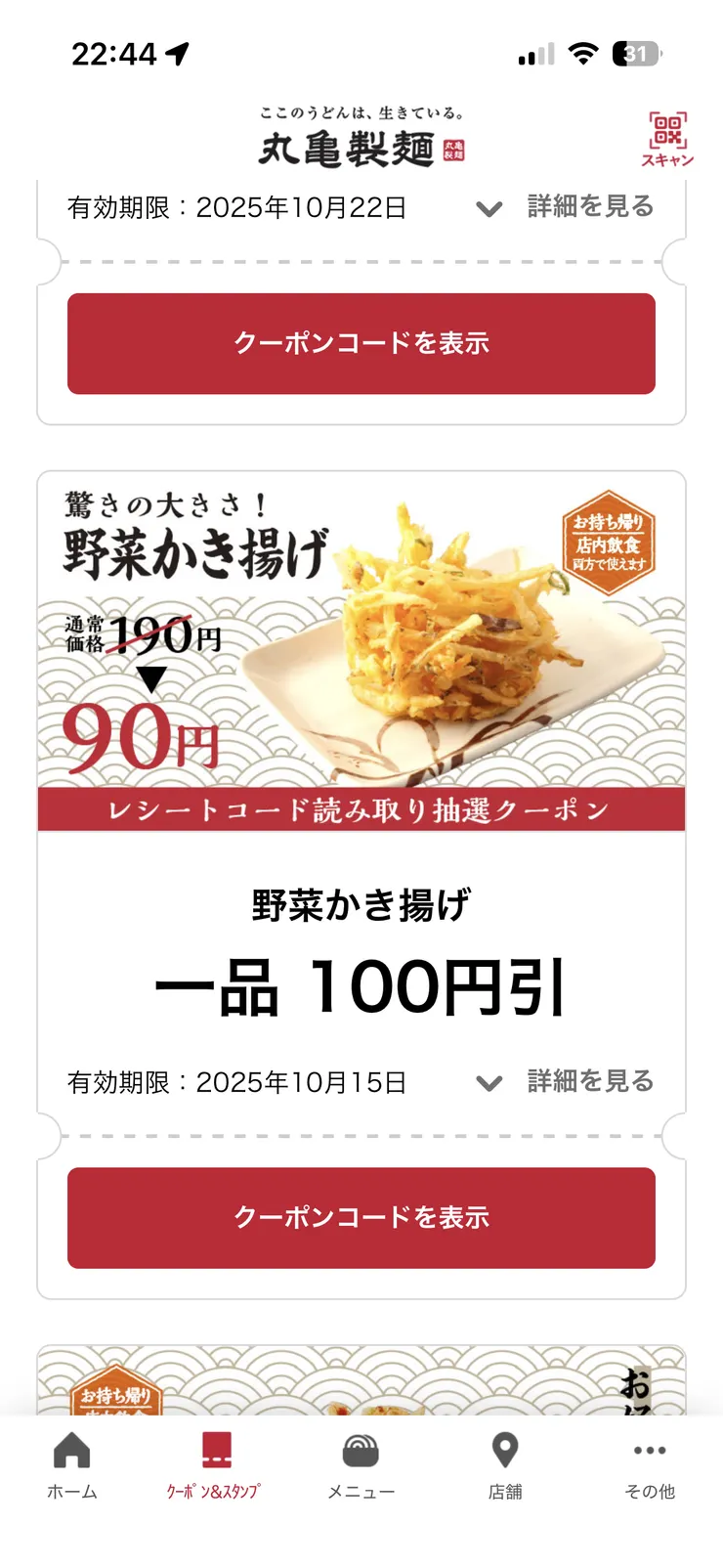Expand 詳細を見る for the 野菜かき揚げ coupon
723x1568 pixels.
pyautogui.click(x=565, y=1082)
